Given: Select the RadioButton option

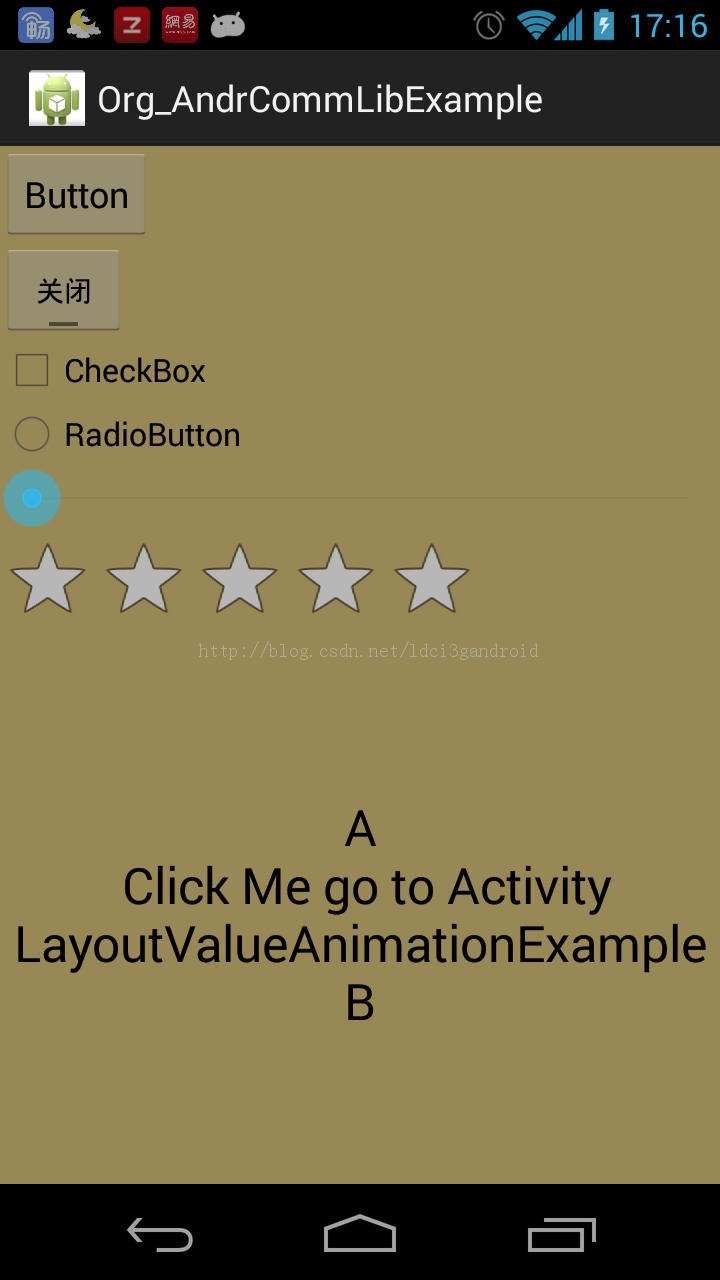Looking at the screenshot, I should (32, 435).
